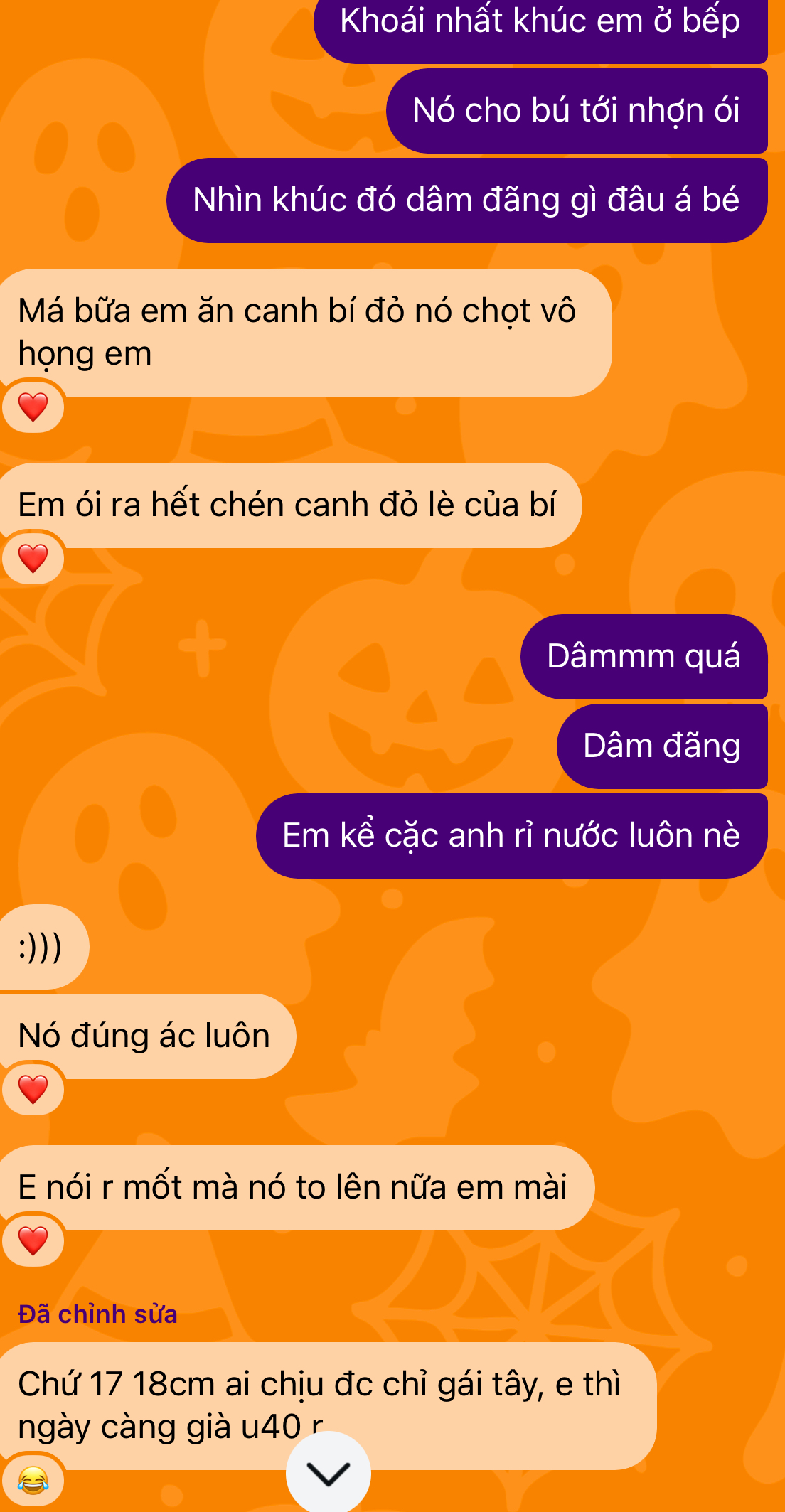The height and width of the screenshot is (1512, 785).
Task: View laughing reaction on the edited message
Action: (33, 1481)
